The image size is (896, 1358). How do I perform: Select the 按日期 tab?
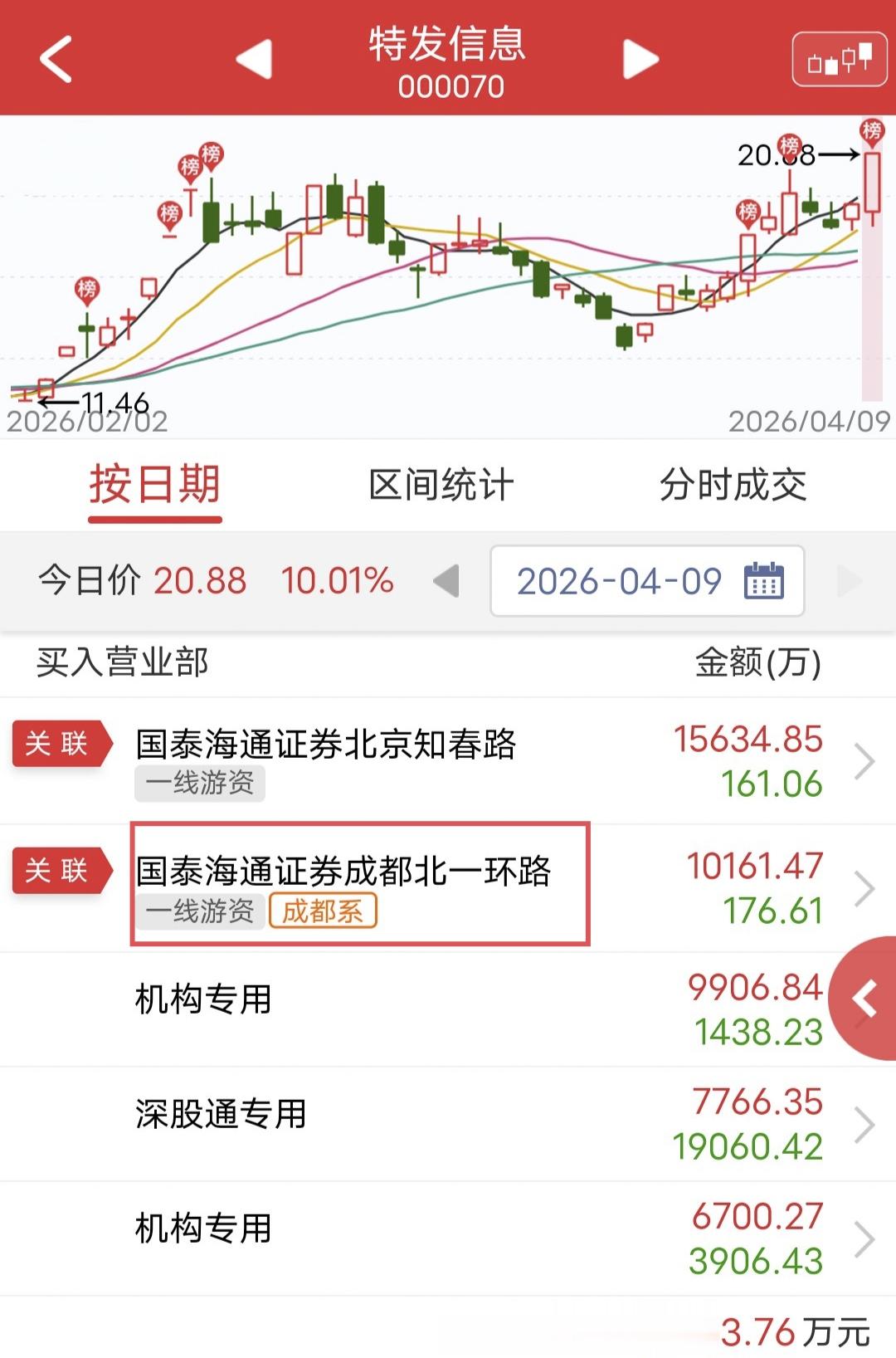(x=155, y=486)
